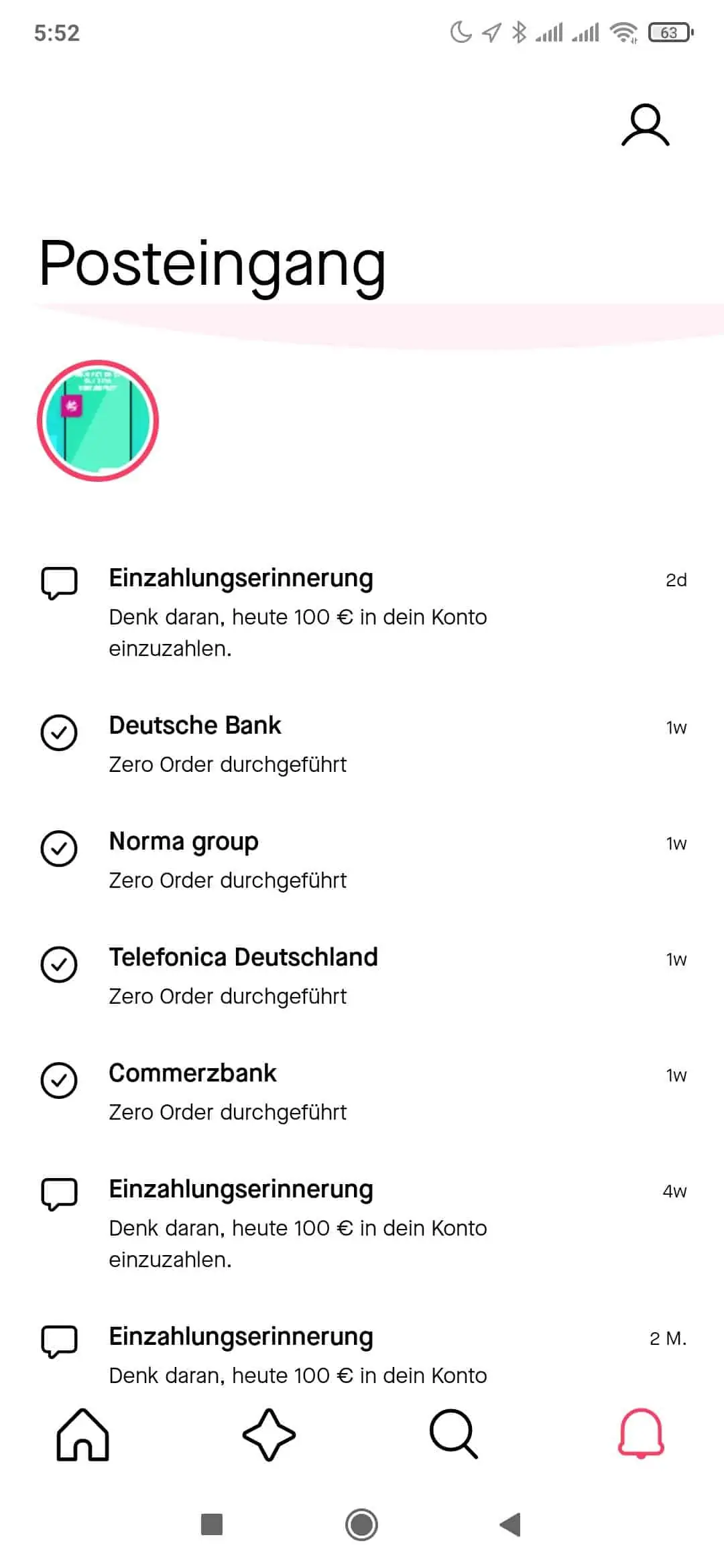724x1568 pixels.
Task: Open the Commerzbank order notification
Action: (362, 1092)
